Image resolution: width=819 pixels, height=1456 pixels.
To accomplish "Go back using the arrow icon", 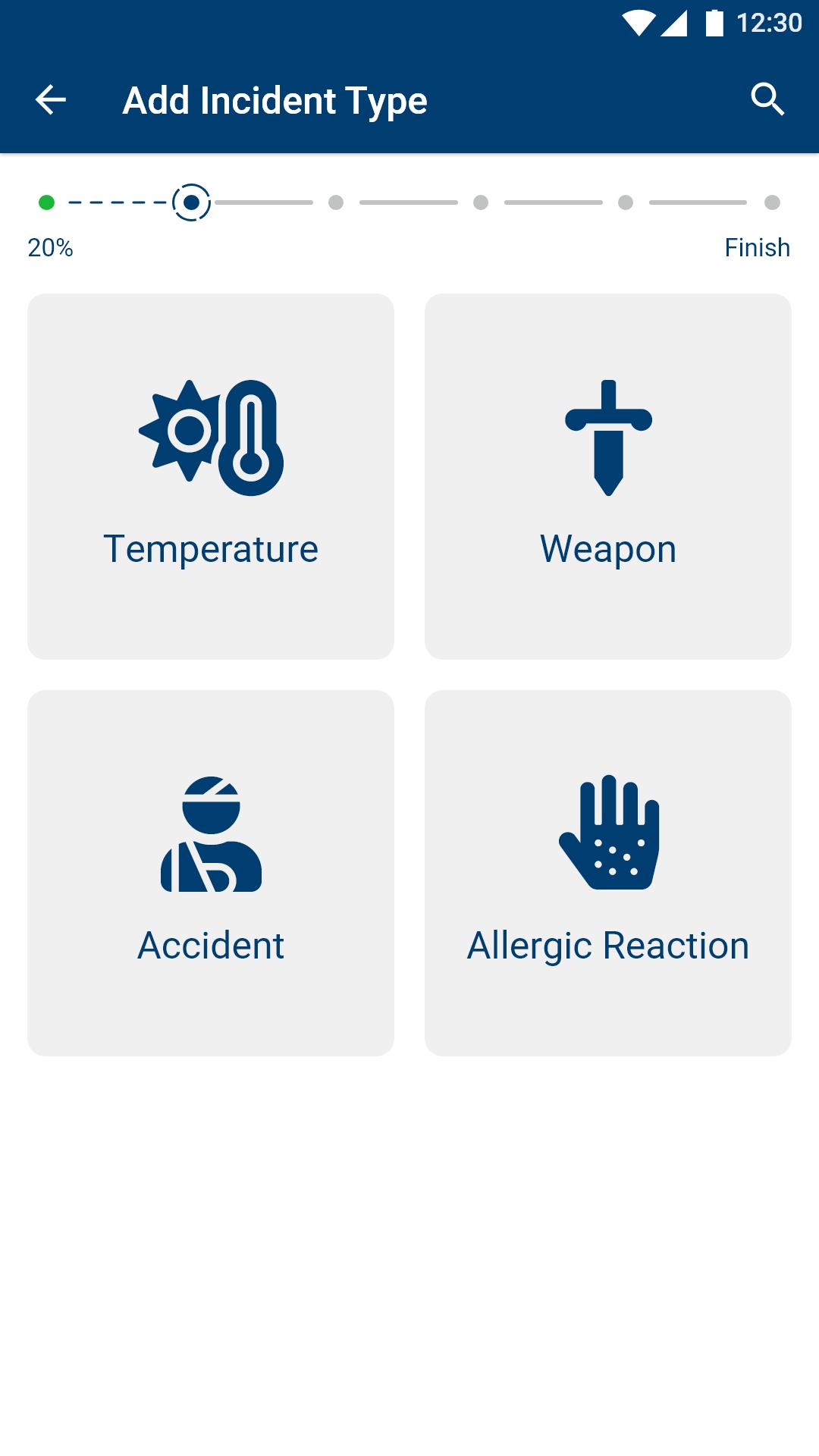I will (51, 100).
